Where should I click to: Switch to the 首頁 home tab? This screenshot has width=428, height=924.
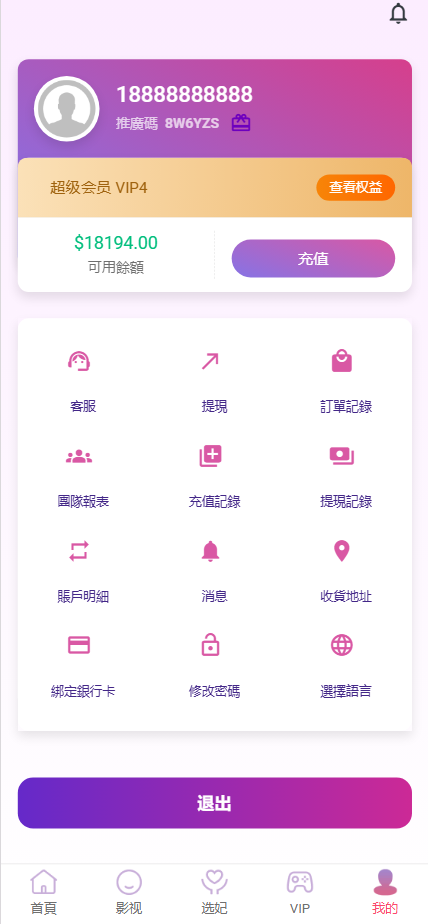point(44,892)
